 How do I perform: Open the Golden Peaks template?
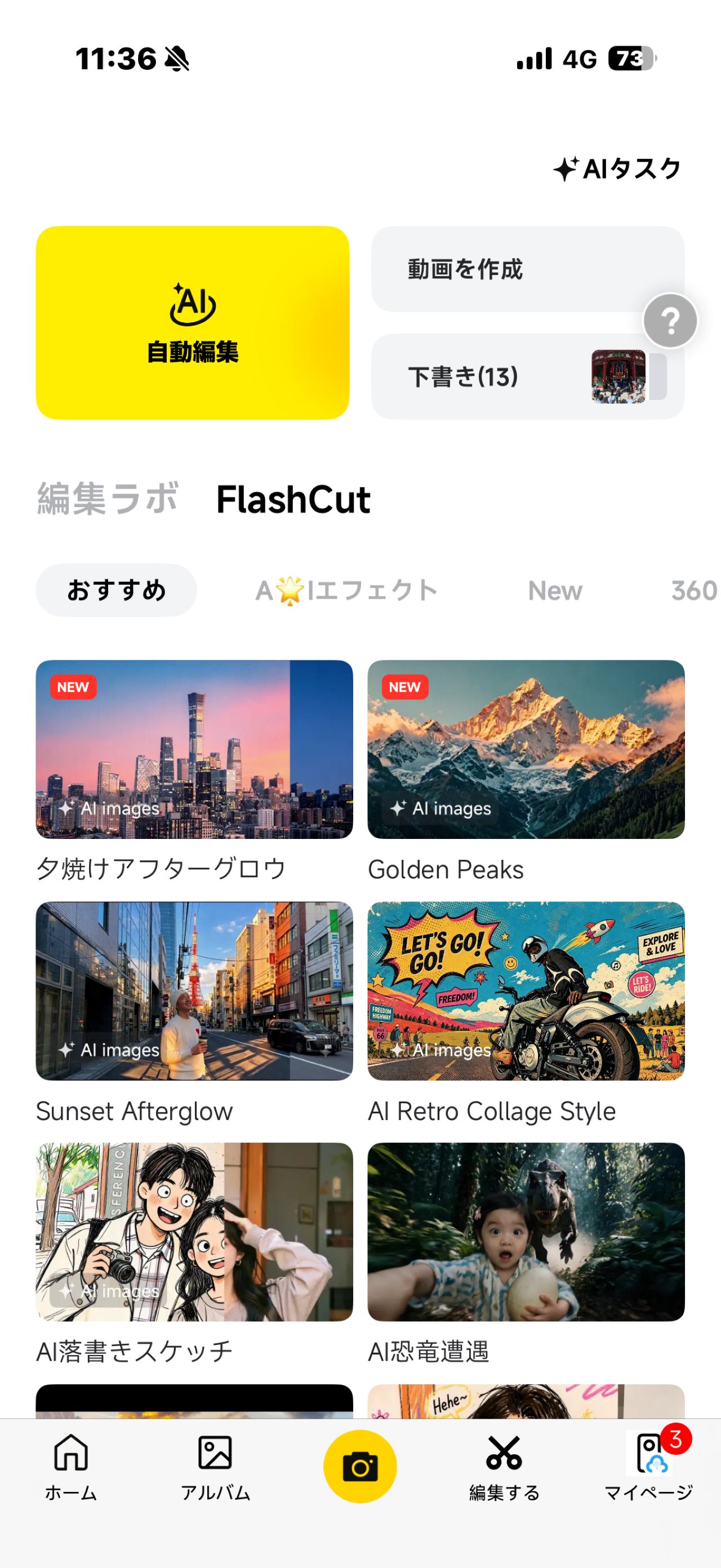(526, 771)
